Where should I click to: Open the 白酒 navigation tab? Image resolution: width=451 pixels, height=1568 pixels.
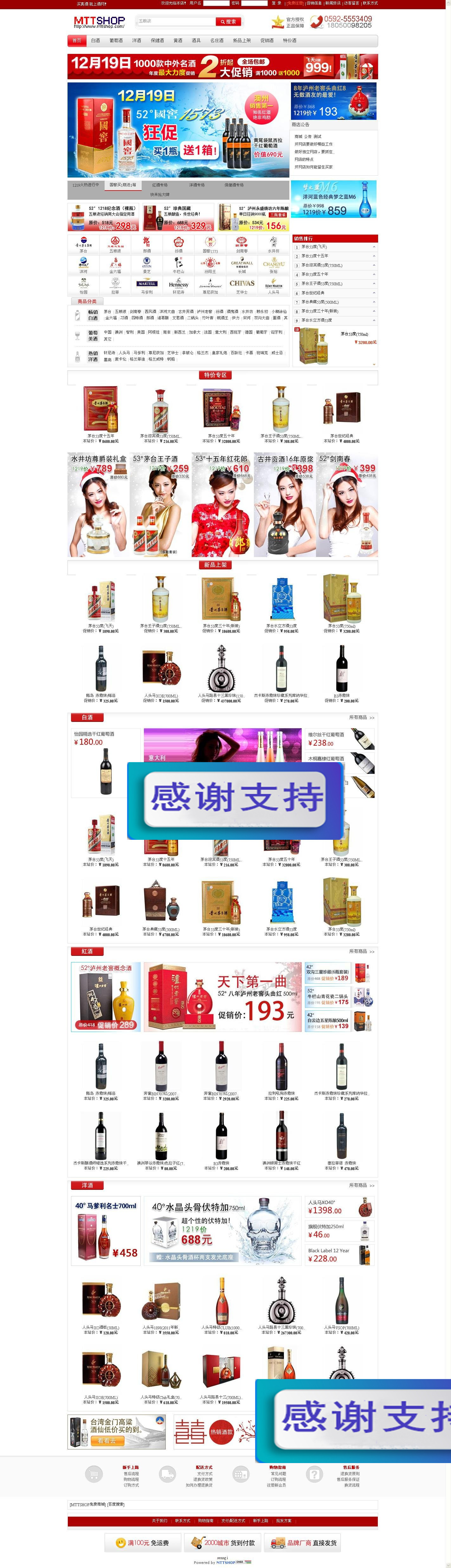(x=95, y=41)
